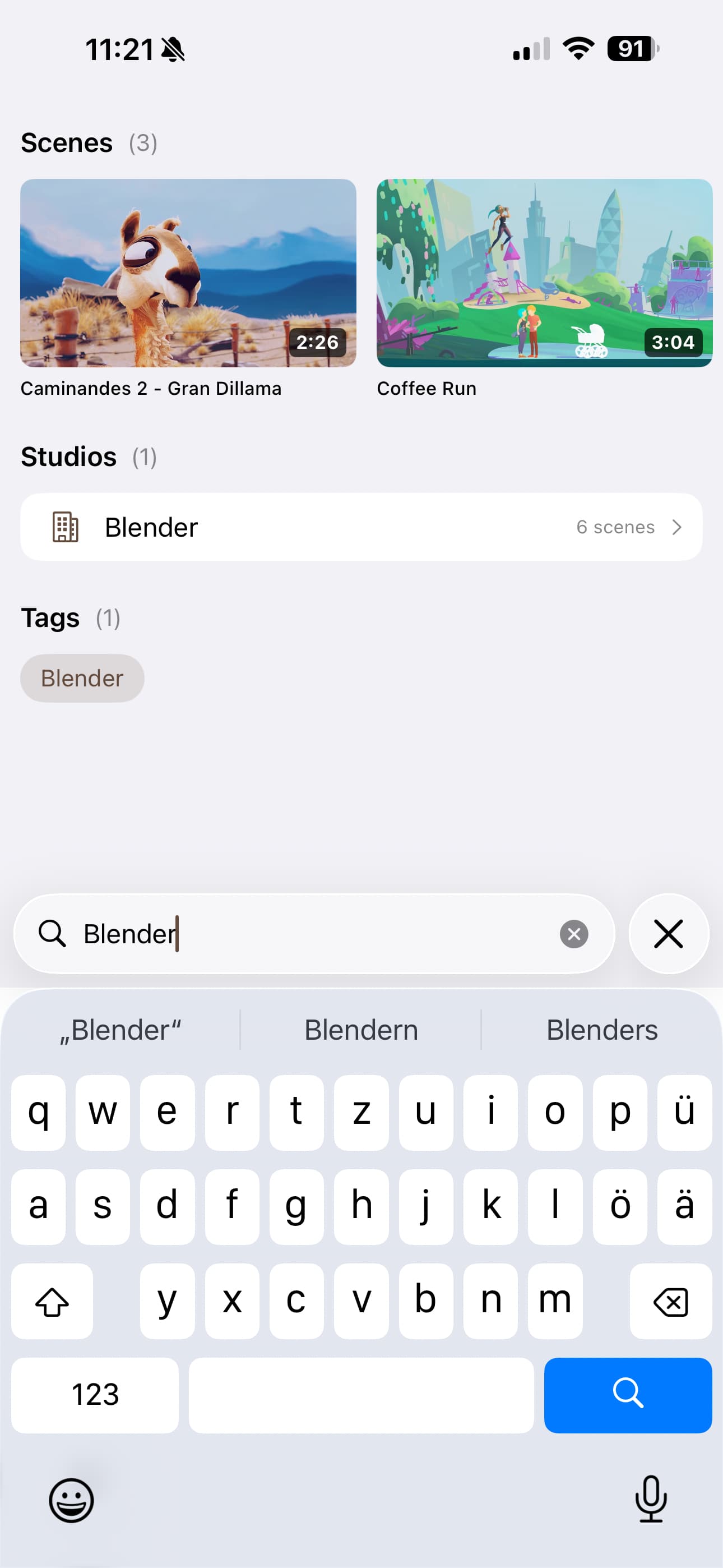Tap the blue search key on keyboard

tap(628, 1395)
